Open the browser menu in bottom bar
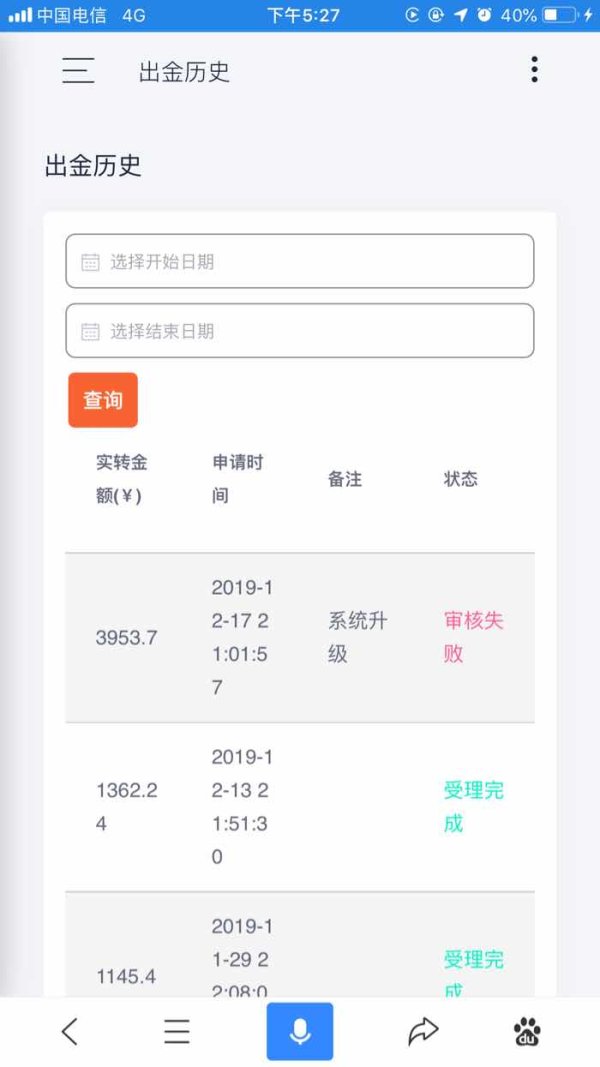The image size is (600, 1067). [x=177, y=1032]
